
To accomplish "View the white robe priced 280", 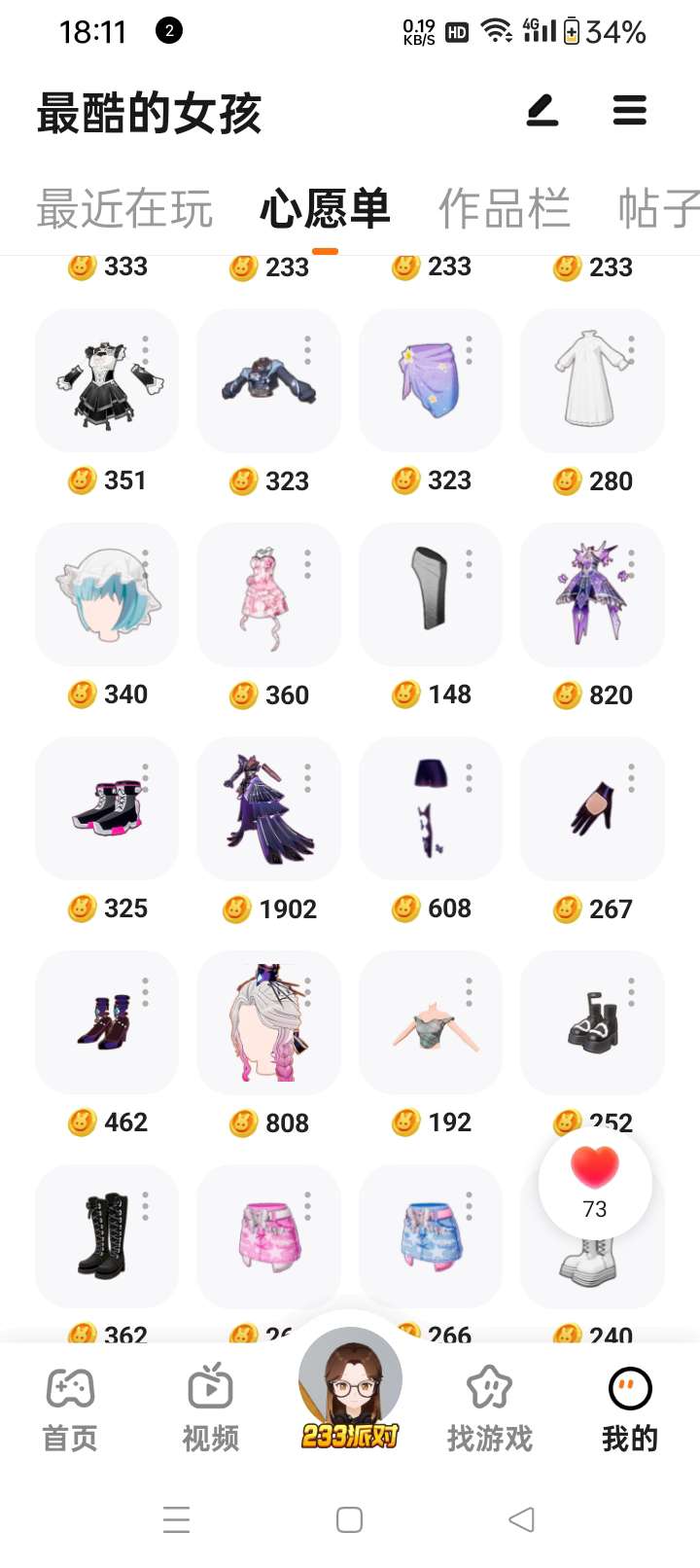I will 592,381.
